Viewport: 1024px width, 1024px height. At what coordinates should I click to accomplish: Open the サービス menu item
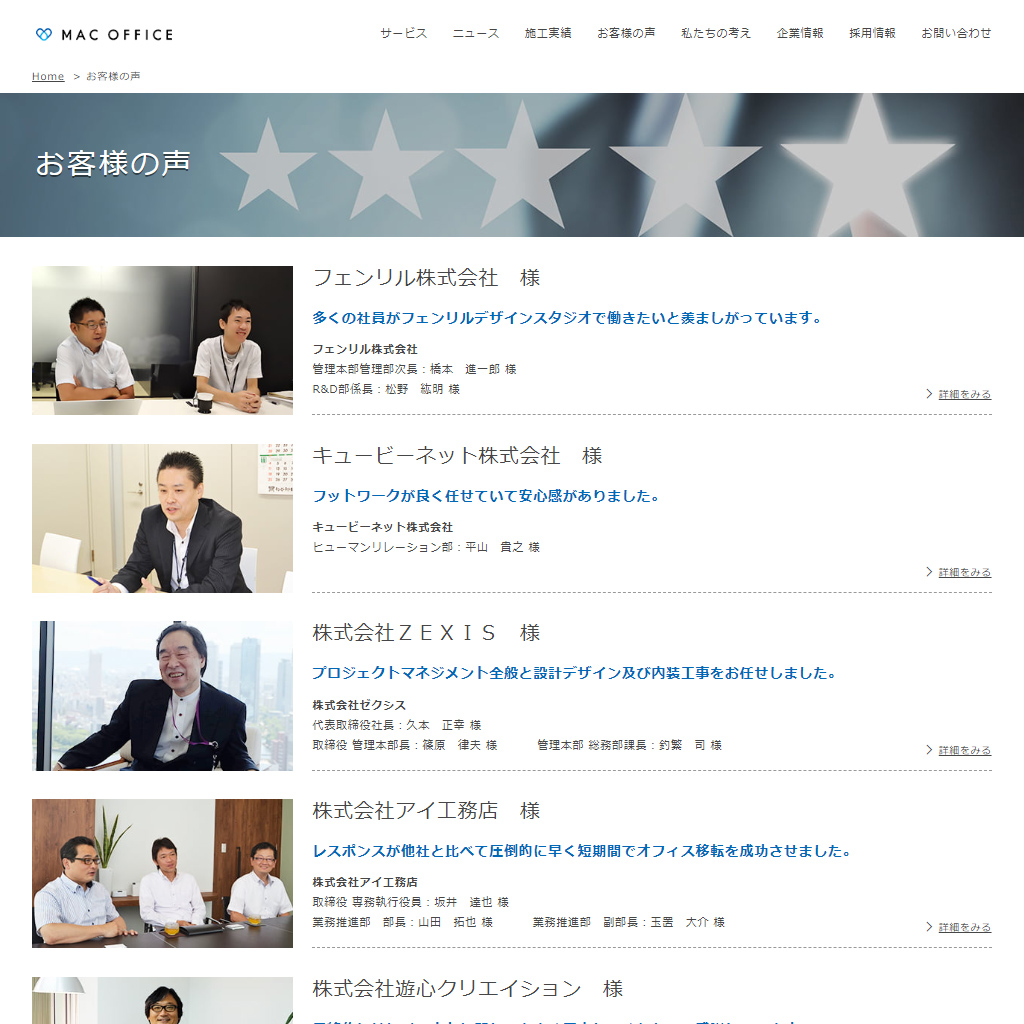pos(403,33)
